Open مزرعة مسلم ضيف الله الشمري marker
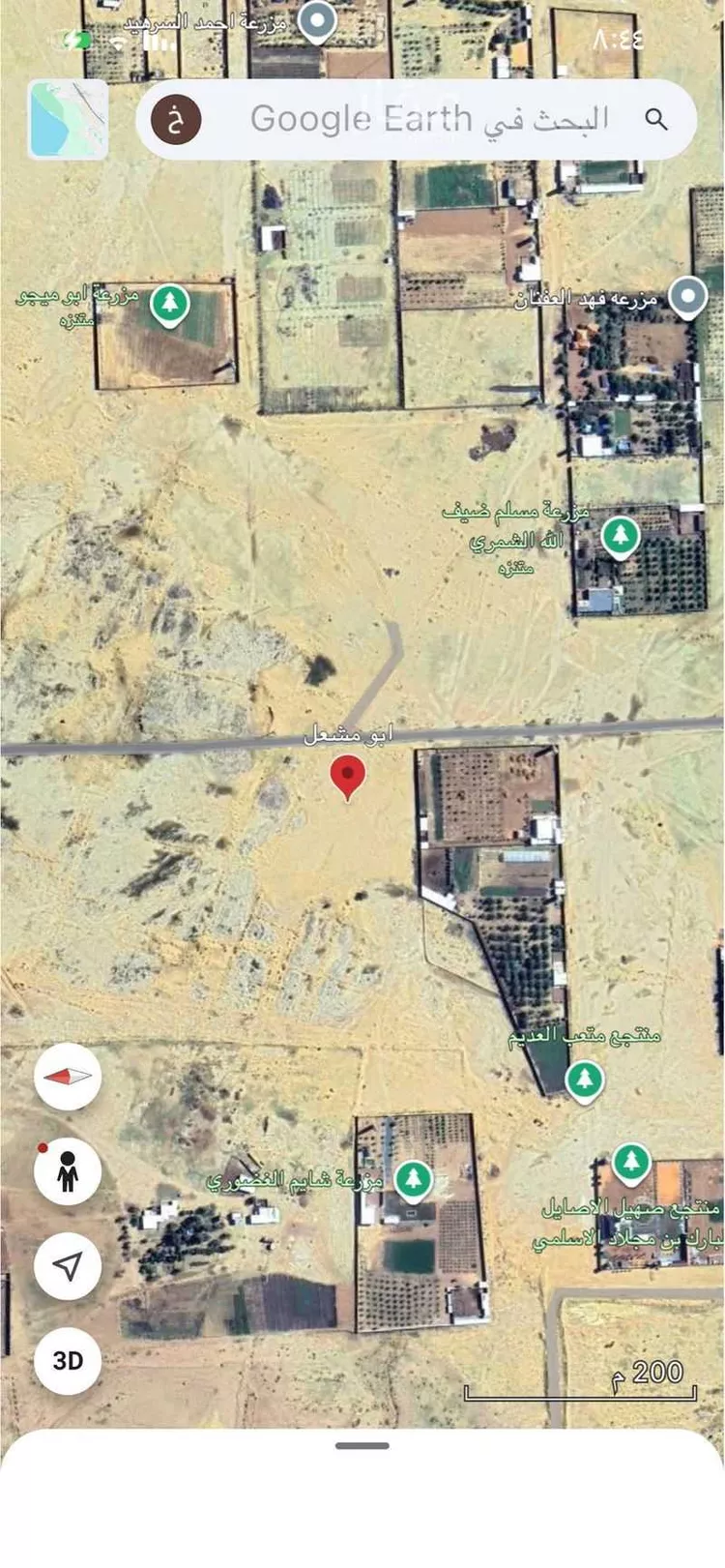The width and height of the screenshot is (725, 1568). point(620,536)
